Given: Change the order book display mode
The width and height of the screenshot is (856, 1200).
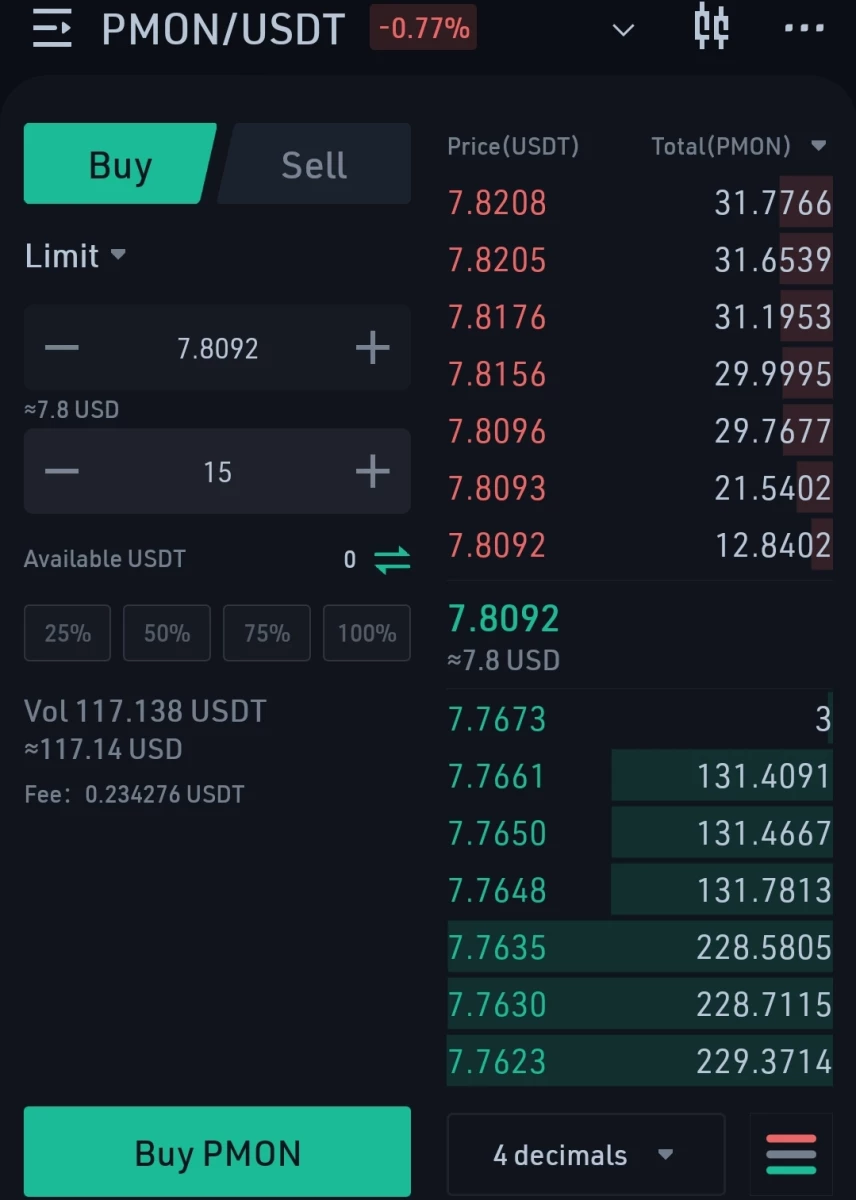Looking at the screenshot, I should pos(791,1155).
